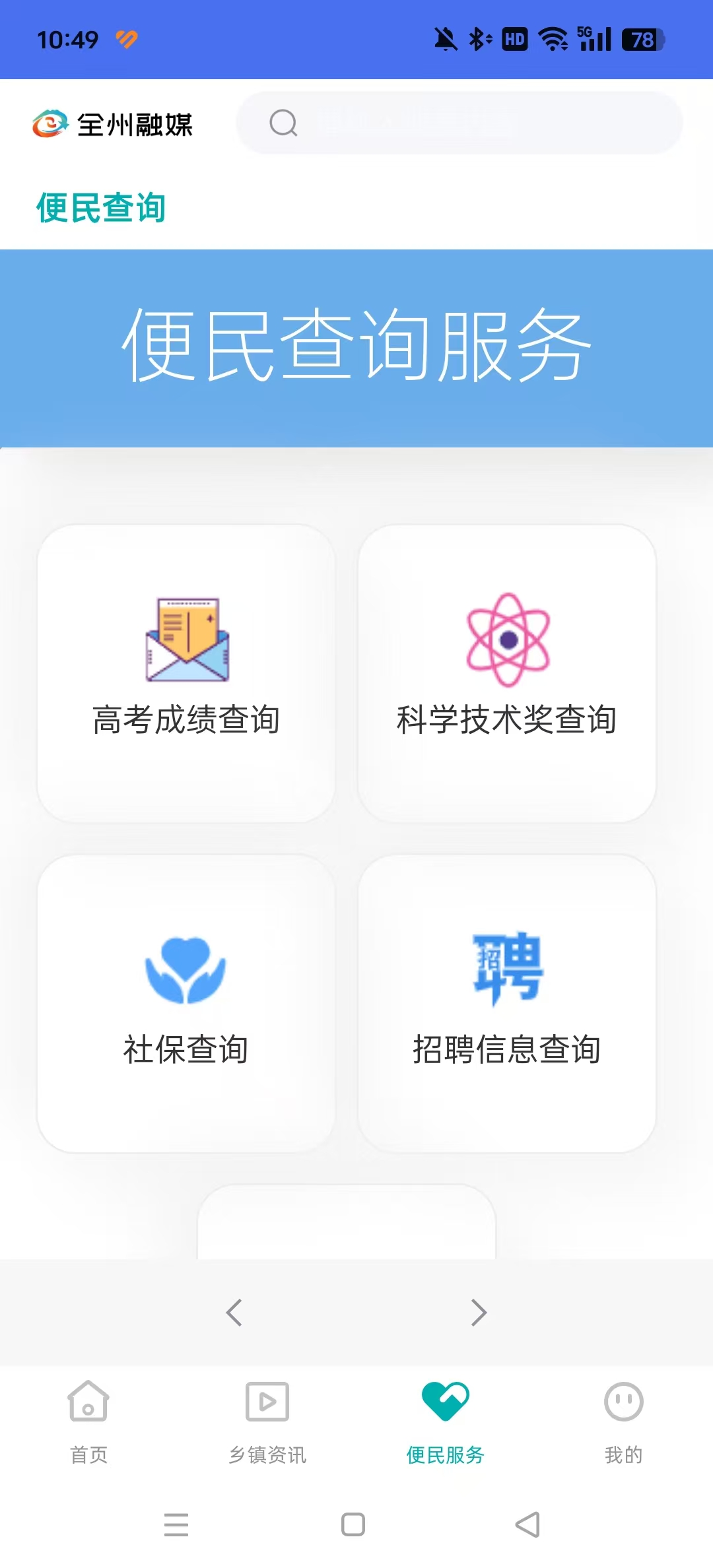Go forward with the right arrow

pyautogui.click(x=479, y=1313)
